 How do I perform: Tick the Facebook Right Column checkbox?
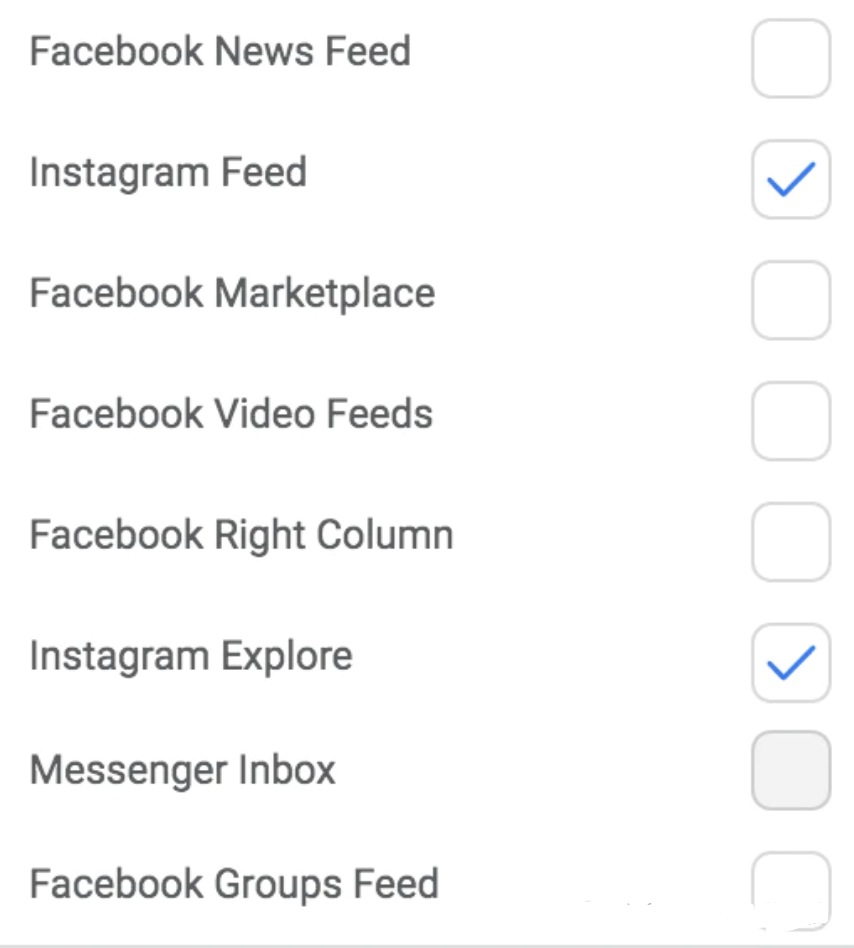pos(790,542)
